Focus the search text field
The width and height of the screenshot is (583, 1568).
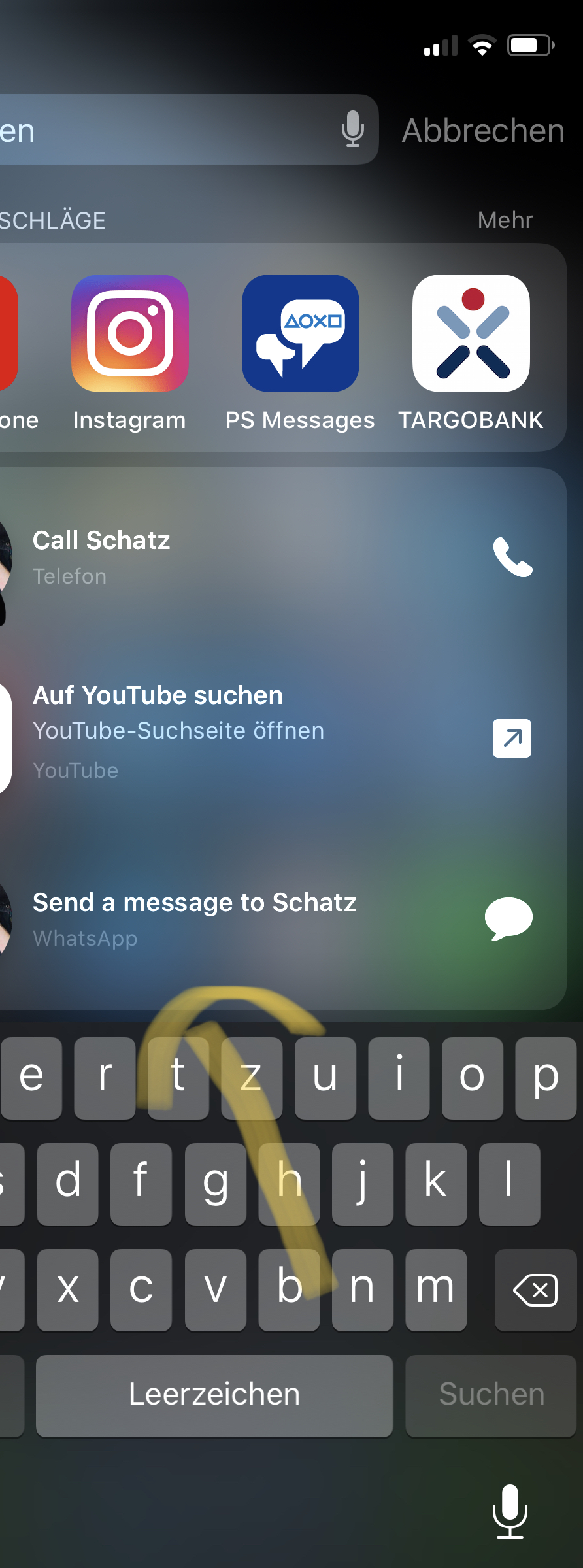point(163,130)
